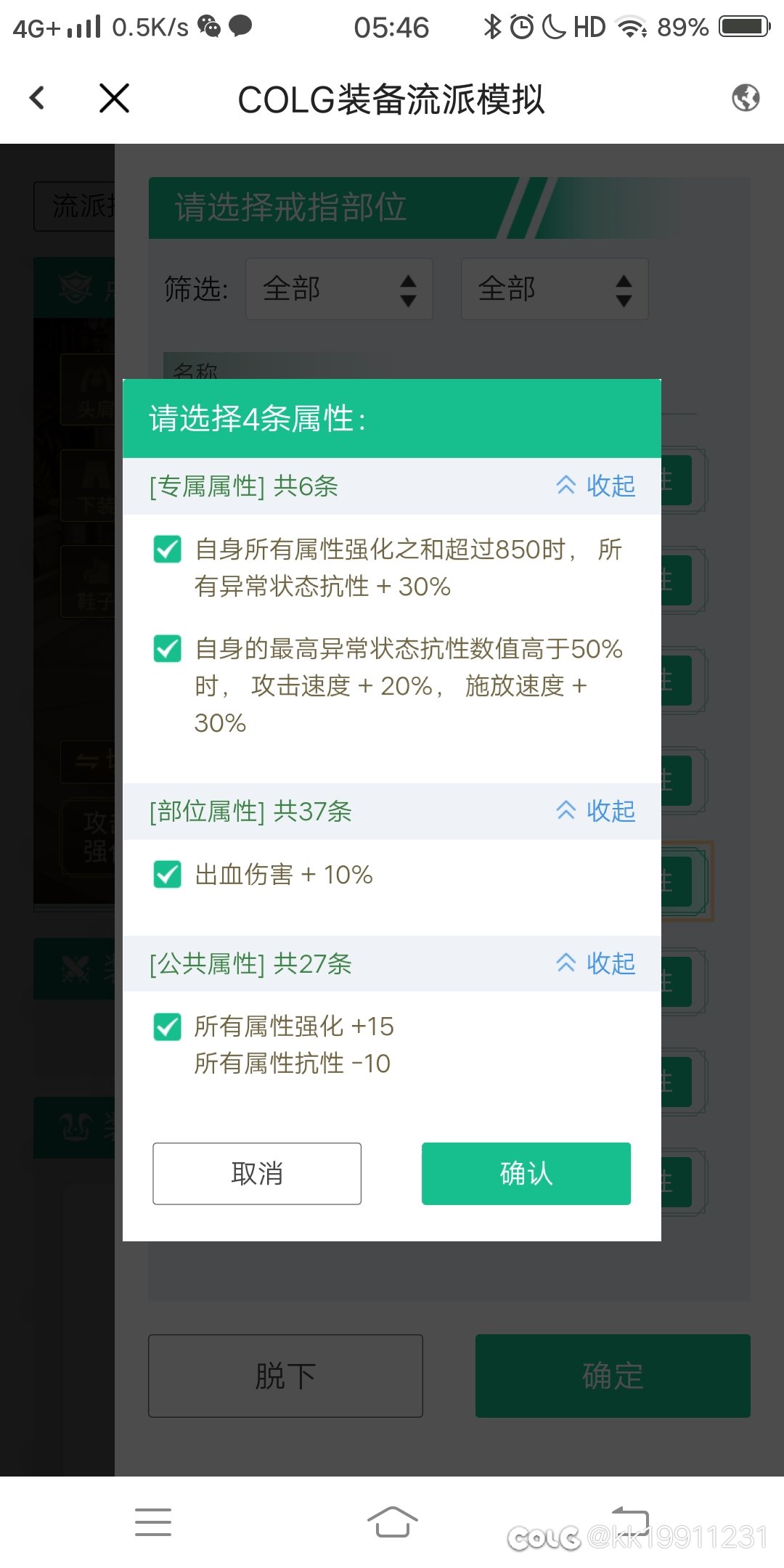Open system recent apps menu
784x1568 pixels.
coord(153,1522)
